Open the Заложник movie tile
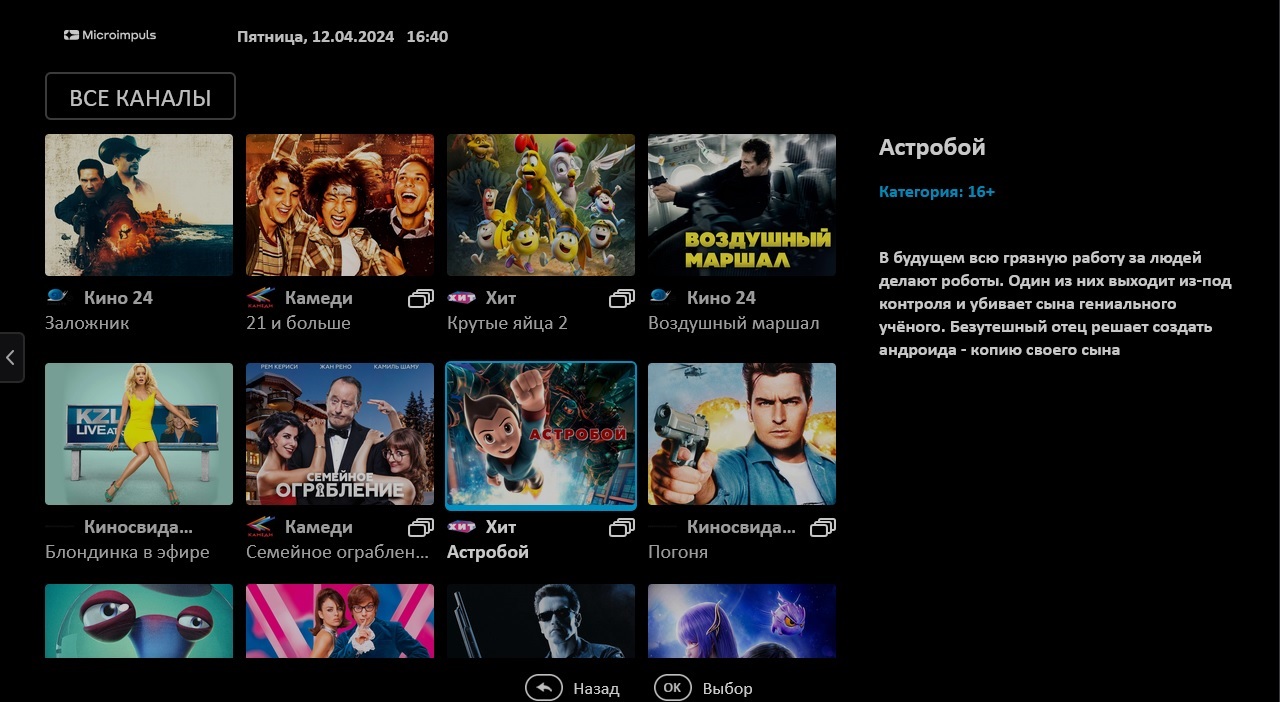This screenshot has height=702, width=1280. 139,205
